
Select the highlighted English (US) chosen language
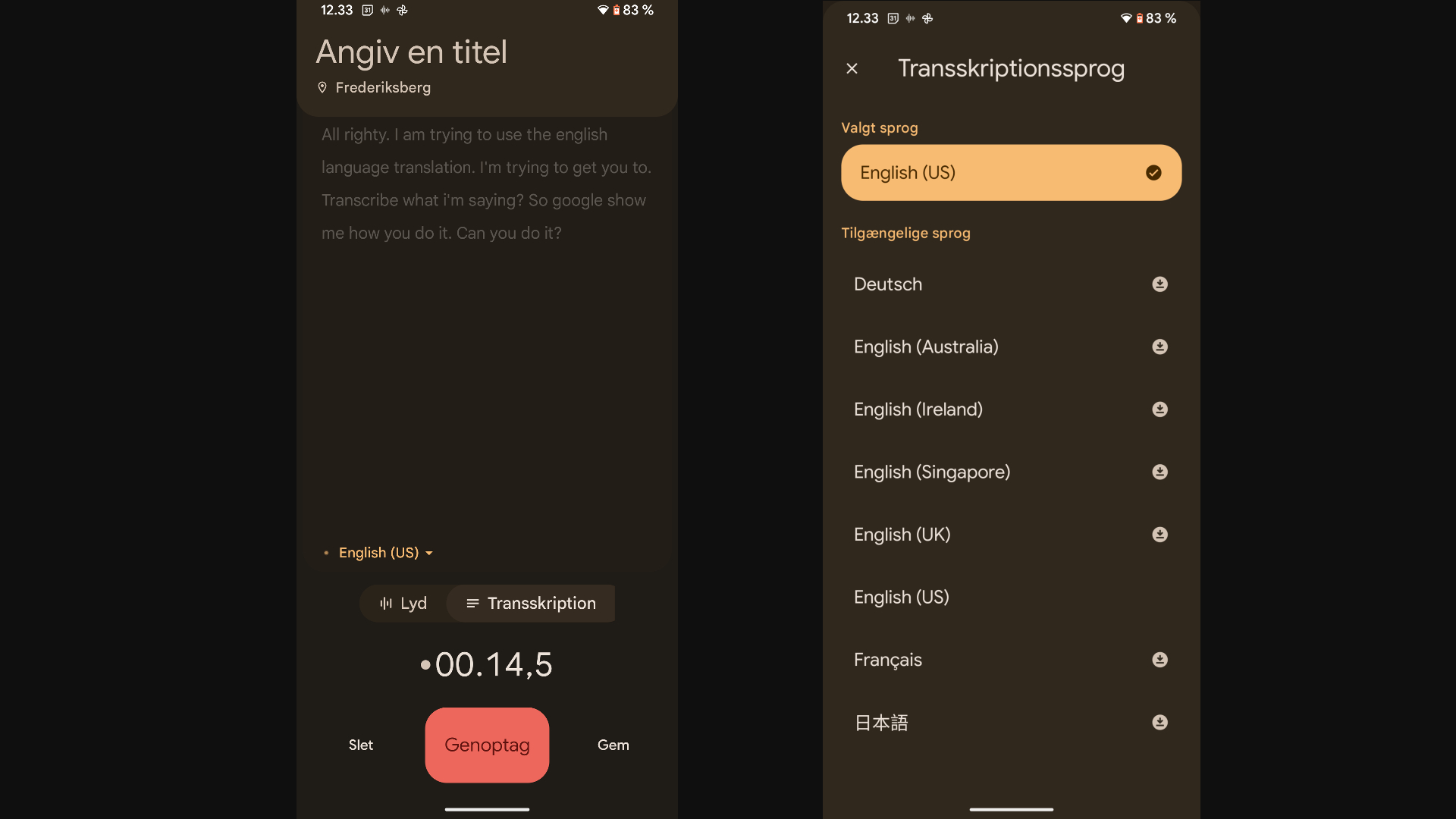pos(1010,173)
